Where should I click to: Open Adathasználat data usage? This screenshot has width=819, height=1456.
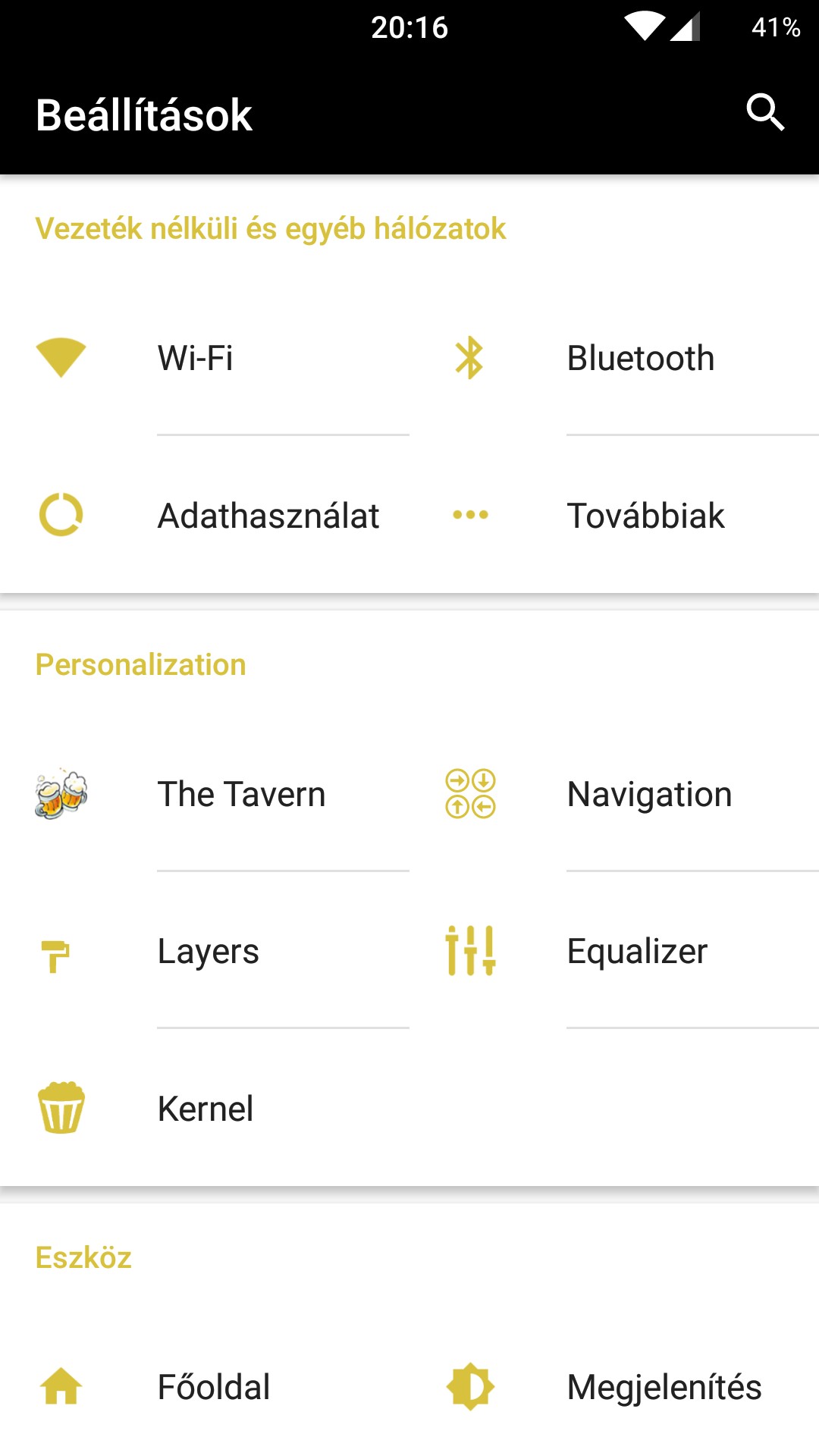point(205,516)
